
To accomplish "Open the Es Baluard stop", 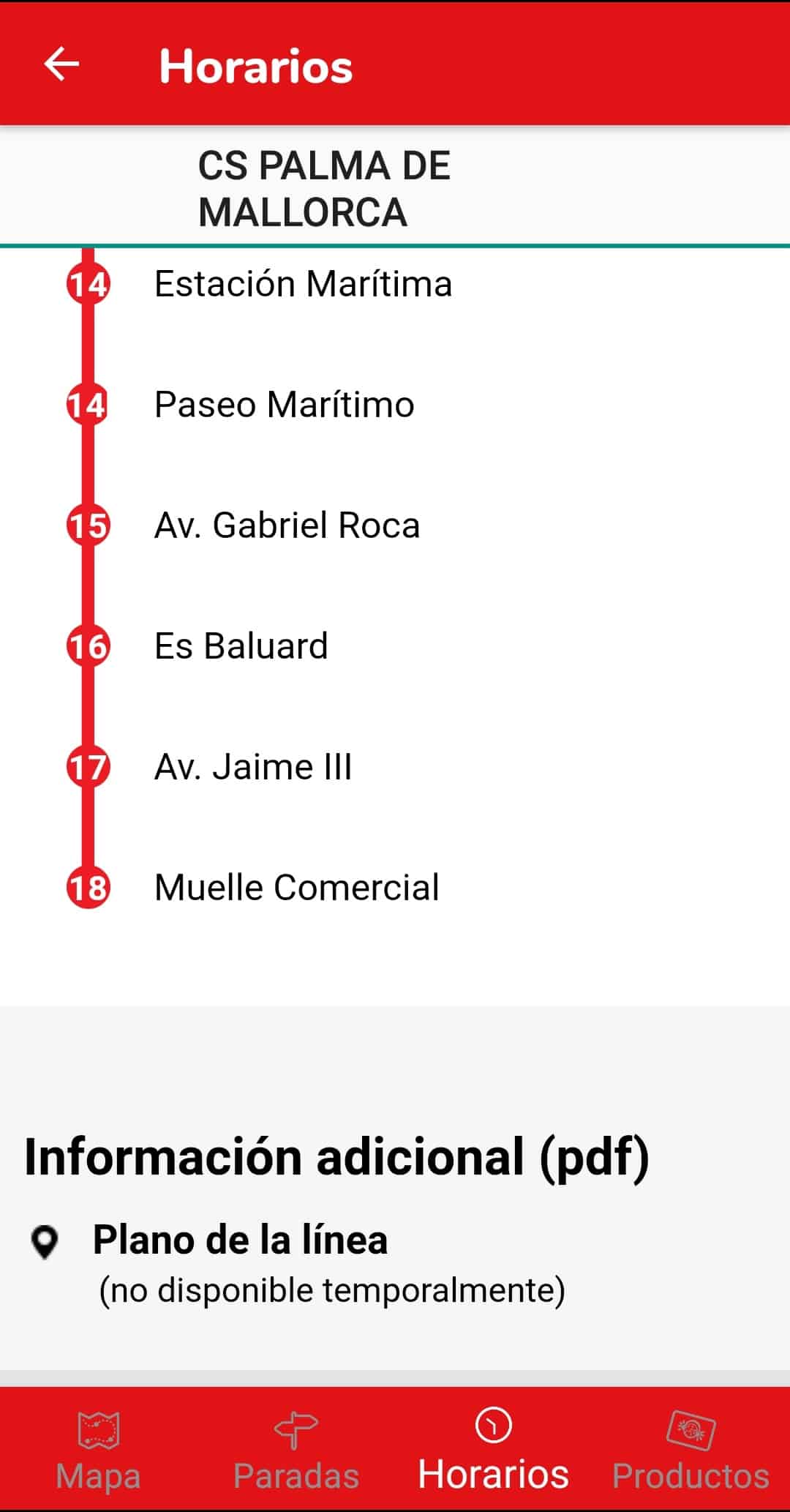I will (x=241, y=646).
